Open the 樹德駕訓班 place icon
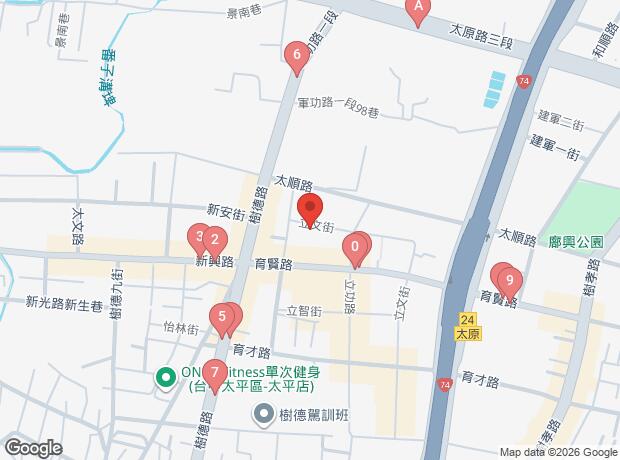Screen dimensions: 620x460 (x=265, y=411)
